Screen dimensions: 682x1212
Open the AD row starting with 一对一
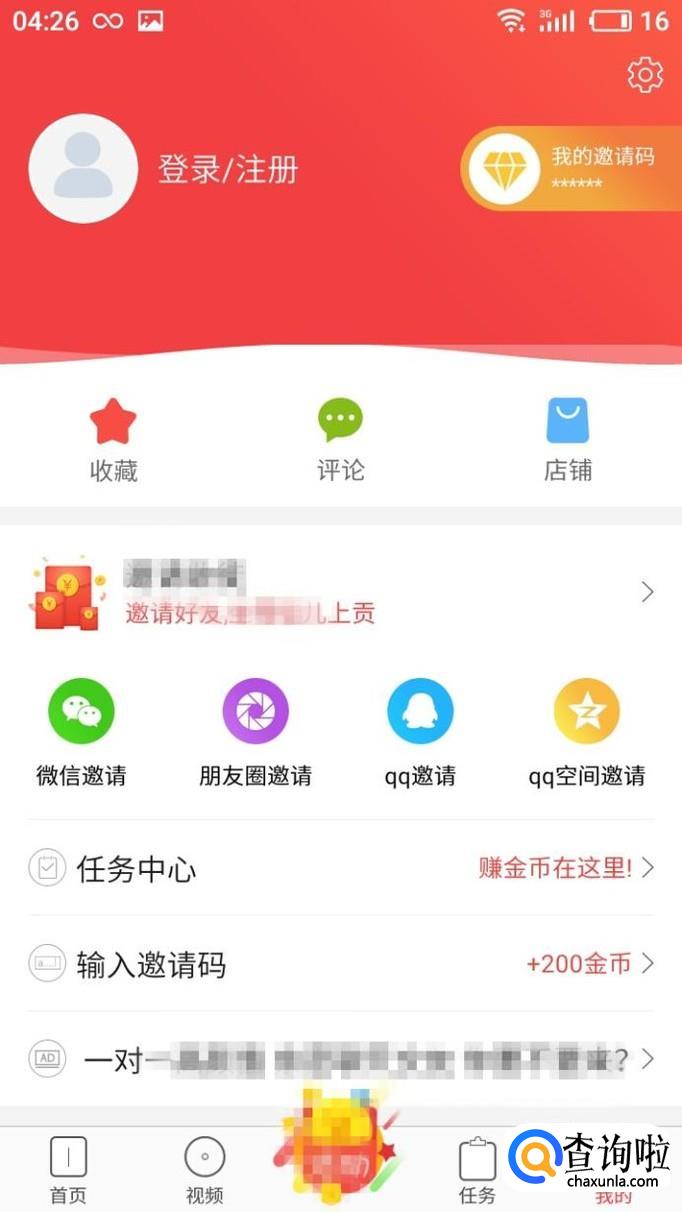click(341, 1059)
